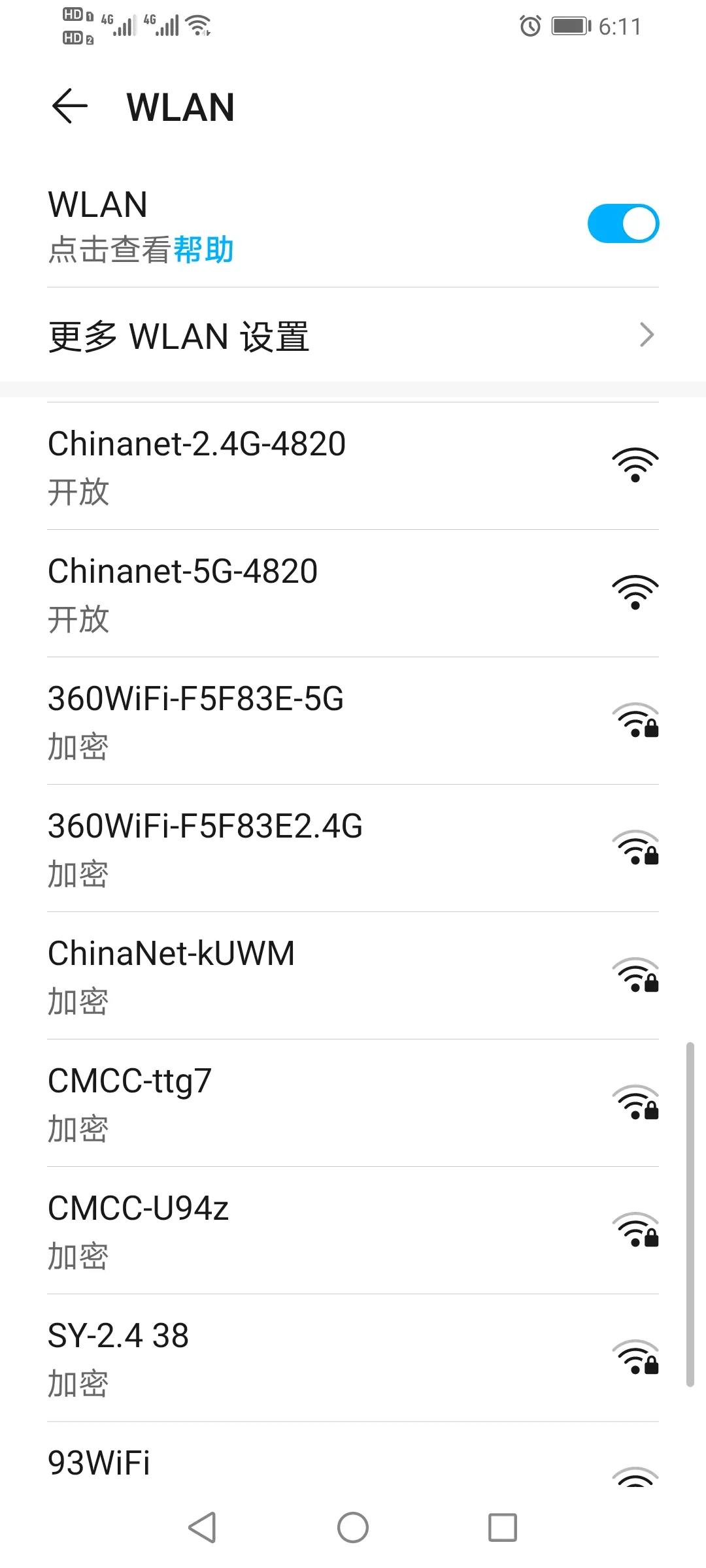This screenshot has height=1568, width=706.
Task: Tap the locked signal icon for 360WiFi-F5F83E-5G
Action: coord(635,722)
